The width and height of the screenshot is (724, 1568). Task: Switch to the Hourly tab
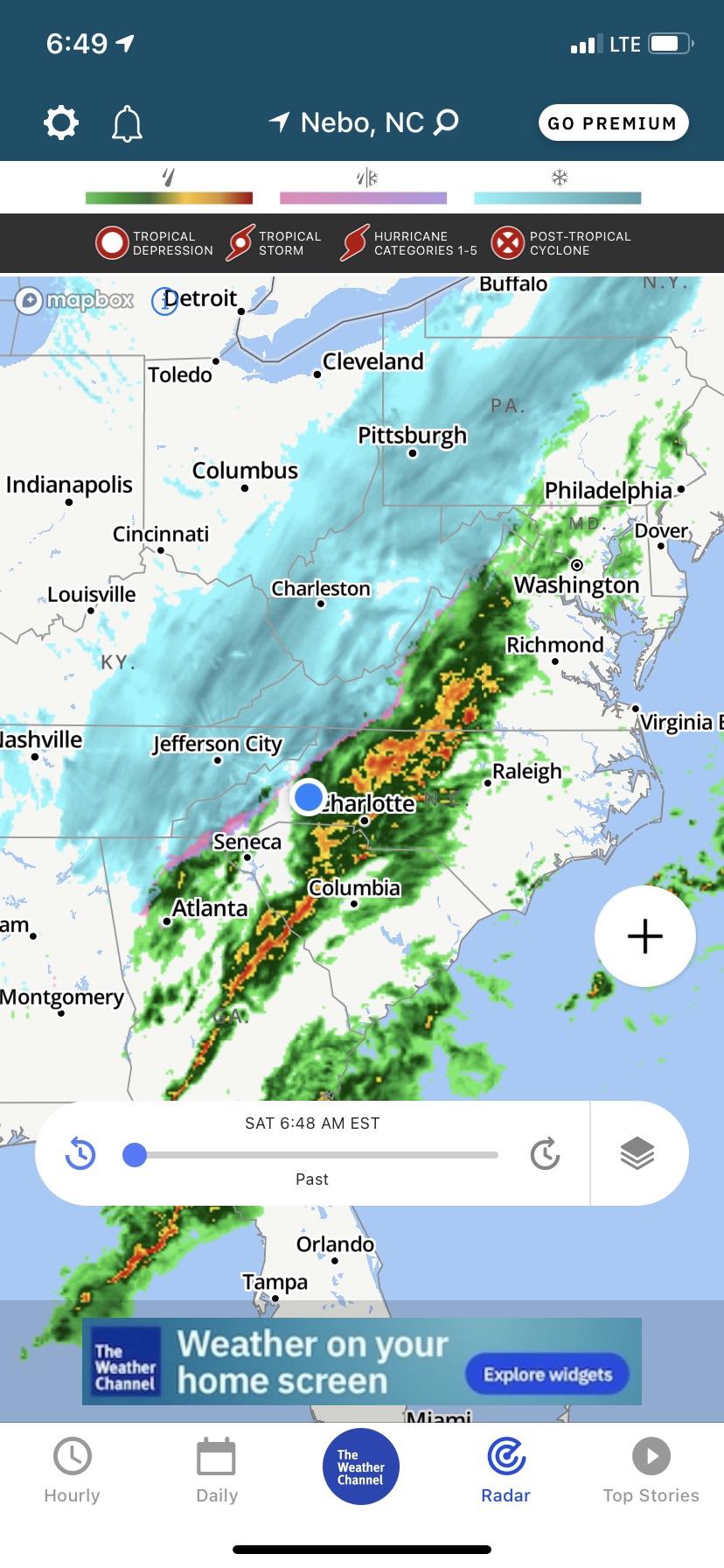(x=72, y=1470)
